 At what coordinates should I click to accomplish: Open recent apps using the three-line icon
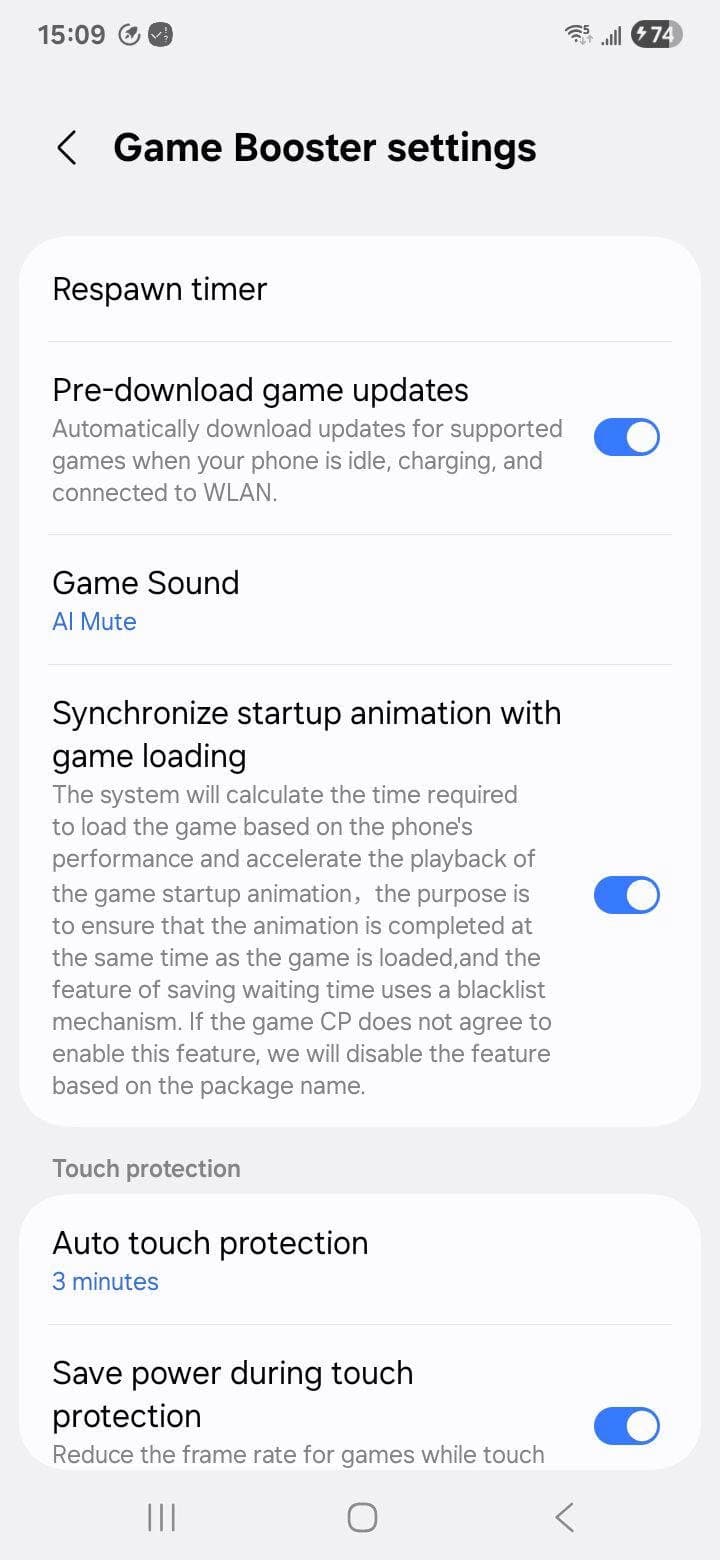pos(160,1516)
